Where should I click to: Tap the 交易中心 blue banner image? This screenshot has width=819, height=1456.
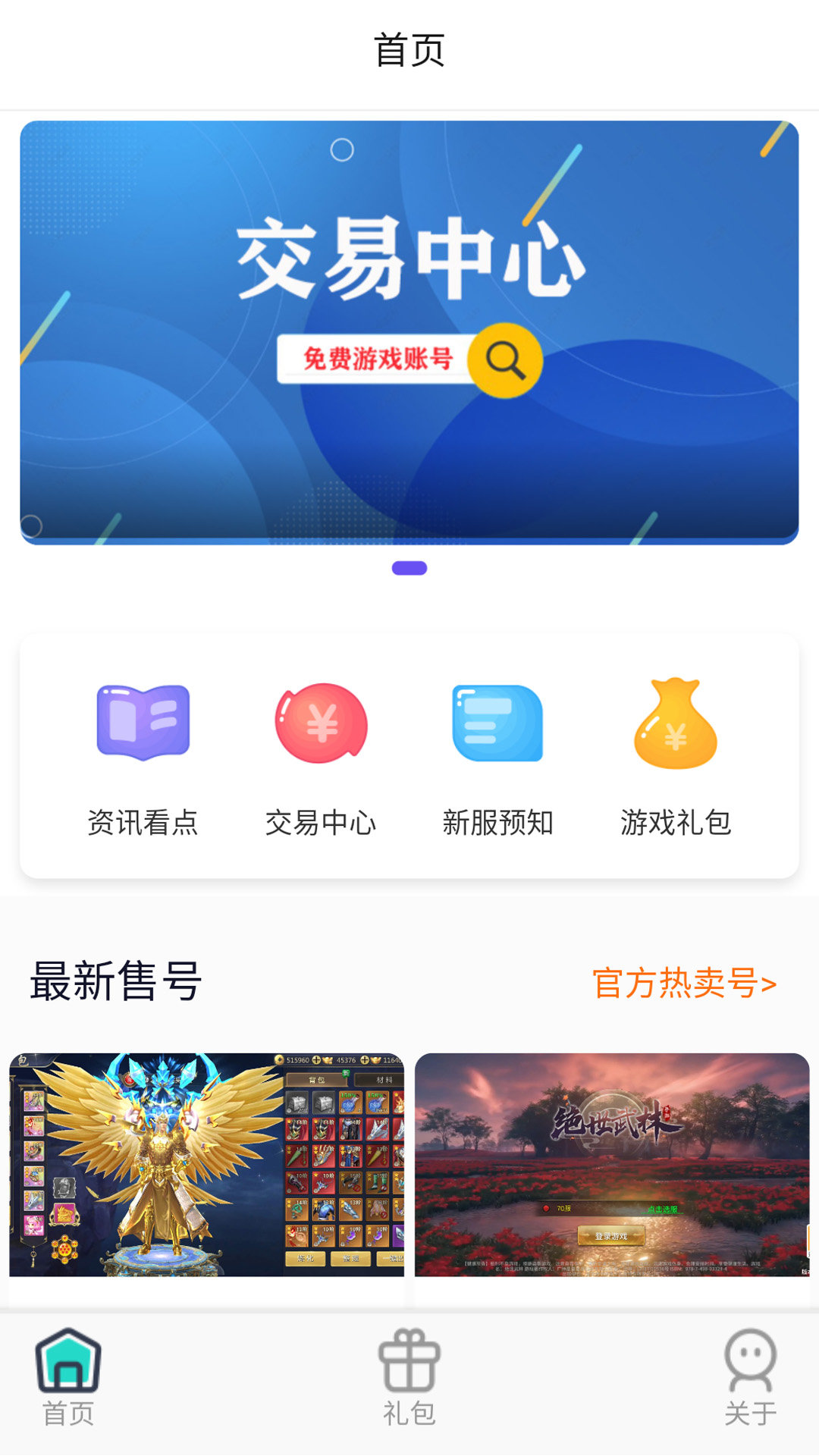click(409, 334)
